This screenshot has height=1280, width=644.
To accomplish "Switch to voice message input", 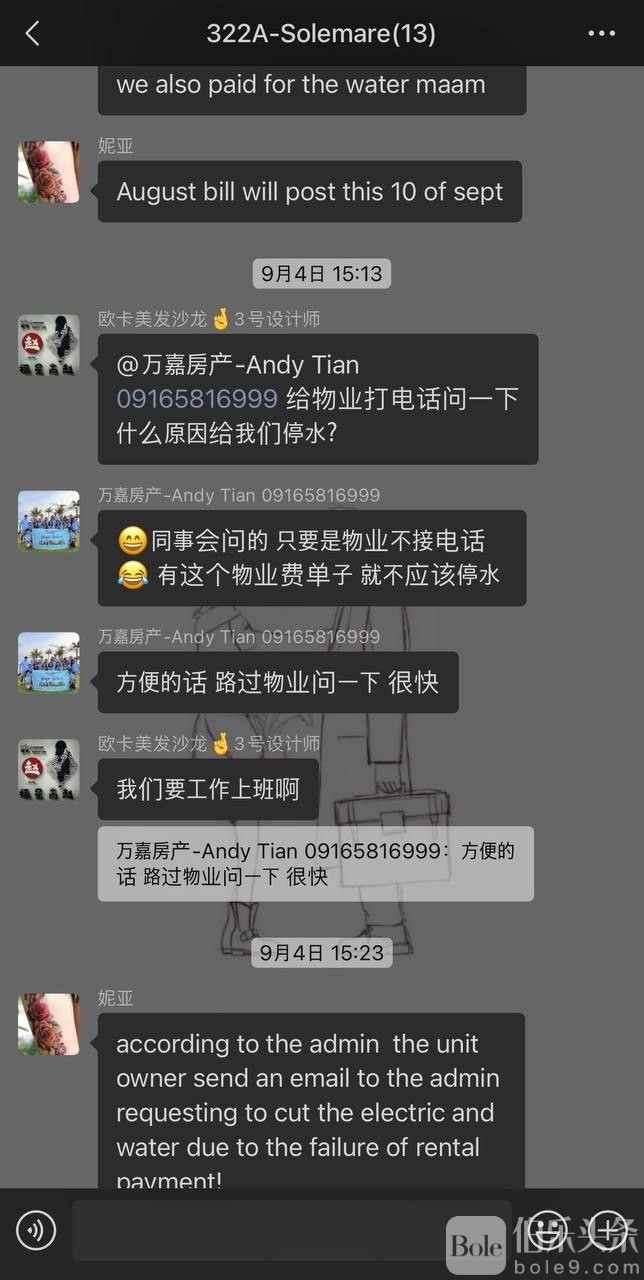I will pyautogui.click(x=36, y=1229).
